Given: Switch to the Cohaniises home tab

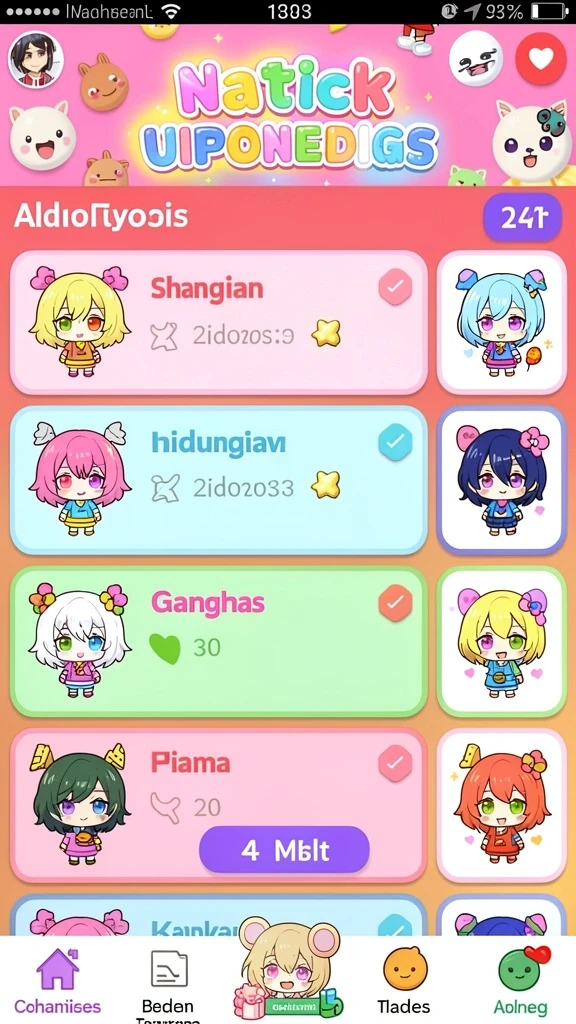Looking at the screenshot, I should [57, 981].
